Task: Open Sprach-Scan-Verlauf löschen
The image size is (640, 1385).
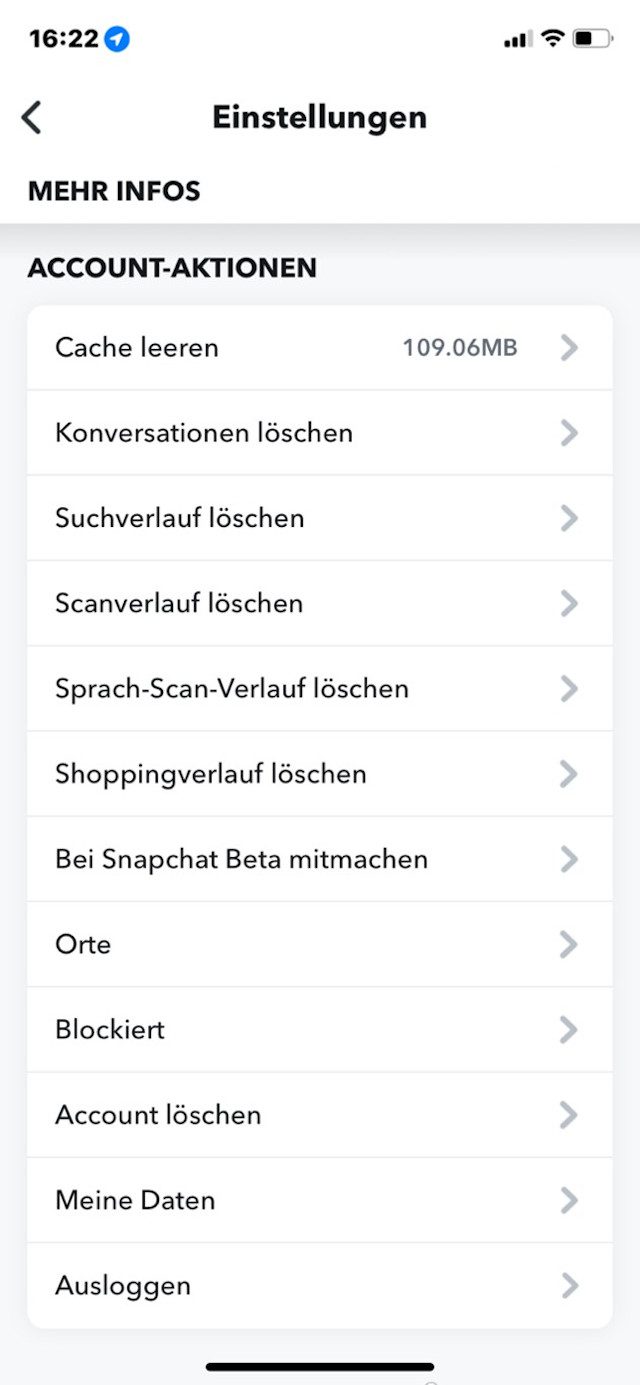Action: [x=320, y=689]
